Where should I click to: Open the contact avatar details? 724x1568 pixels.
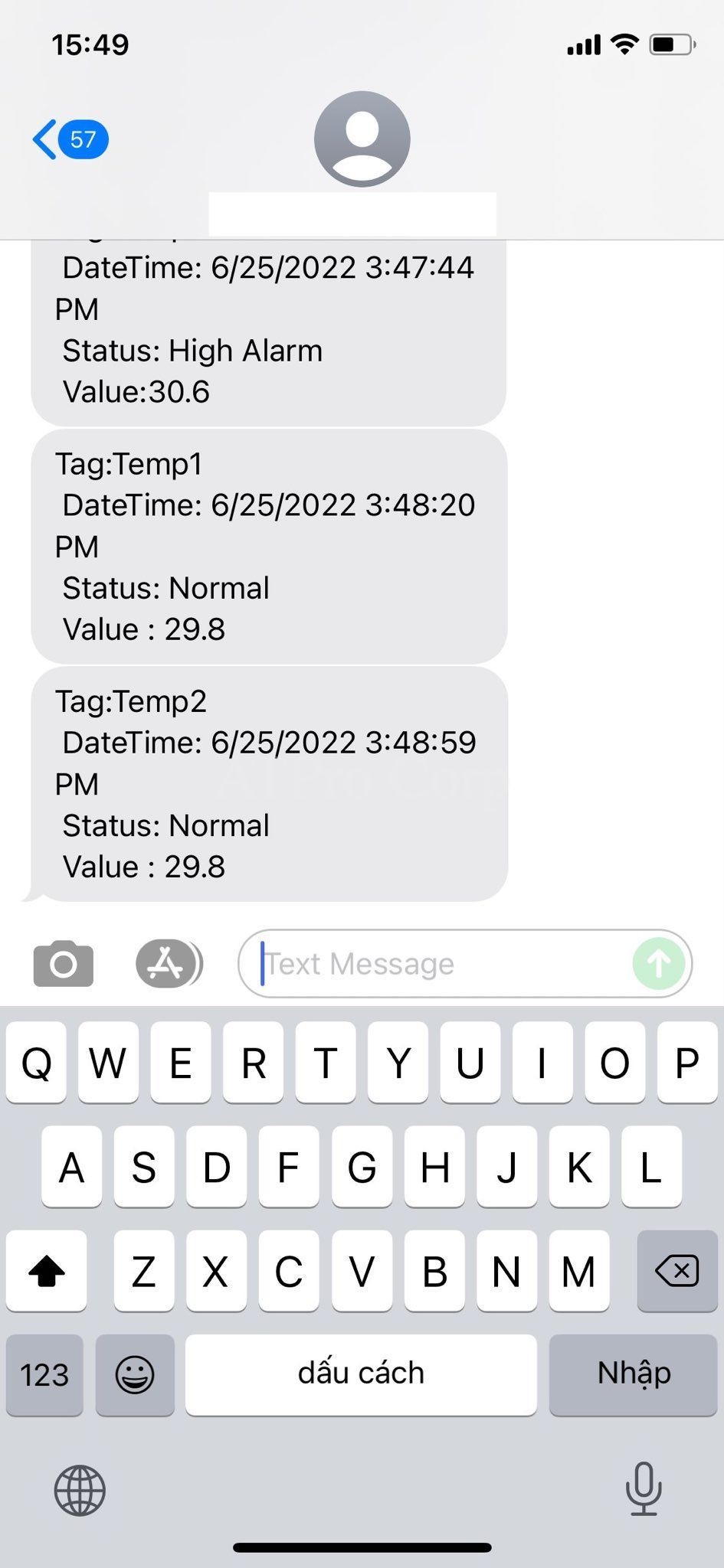click(362, 139)
